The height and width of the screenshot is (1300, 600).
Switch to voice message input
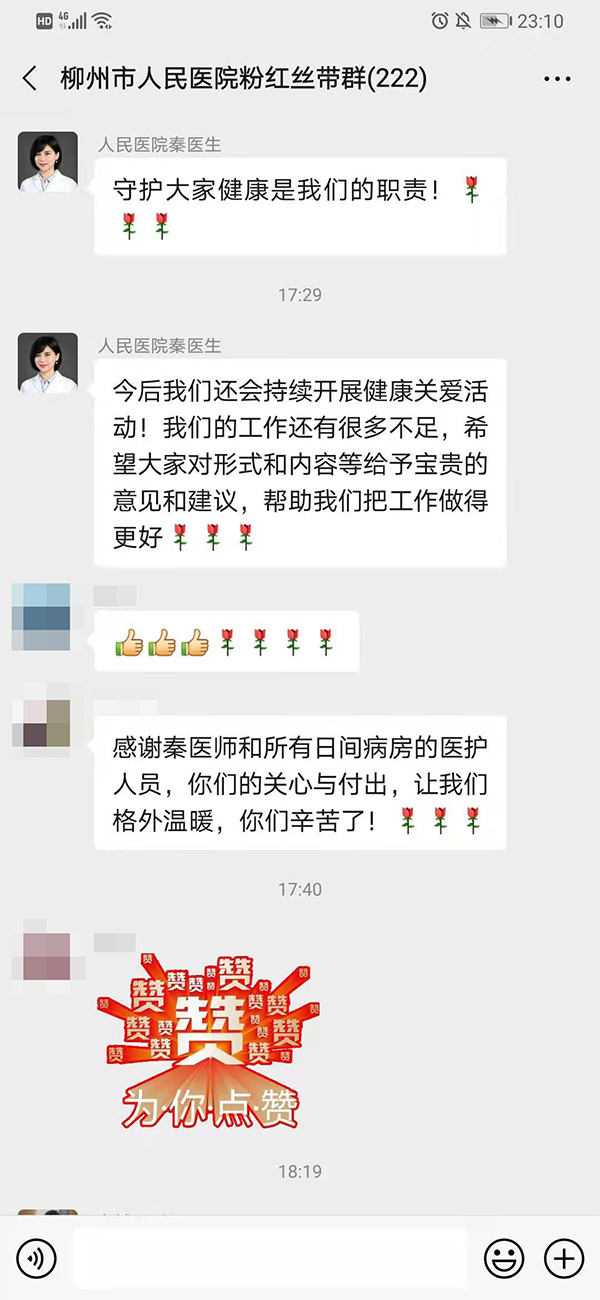point(37,1257)
